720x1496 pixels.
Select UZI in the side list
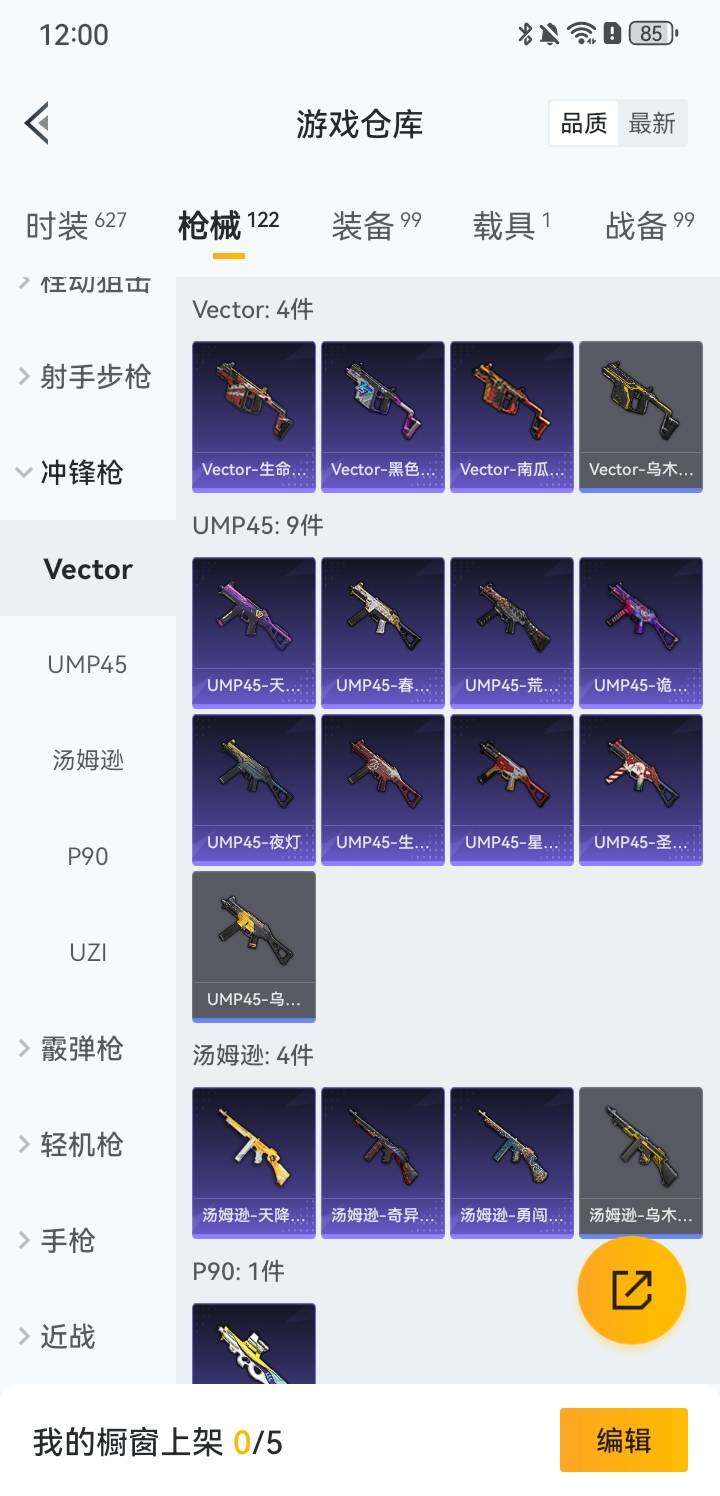[87, 953]
